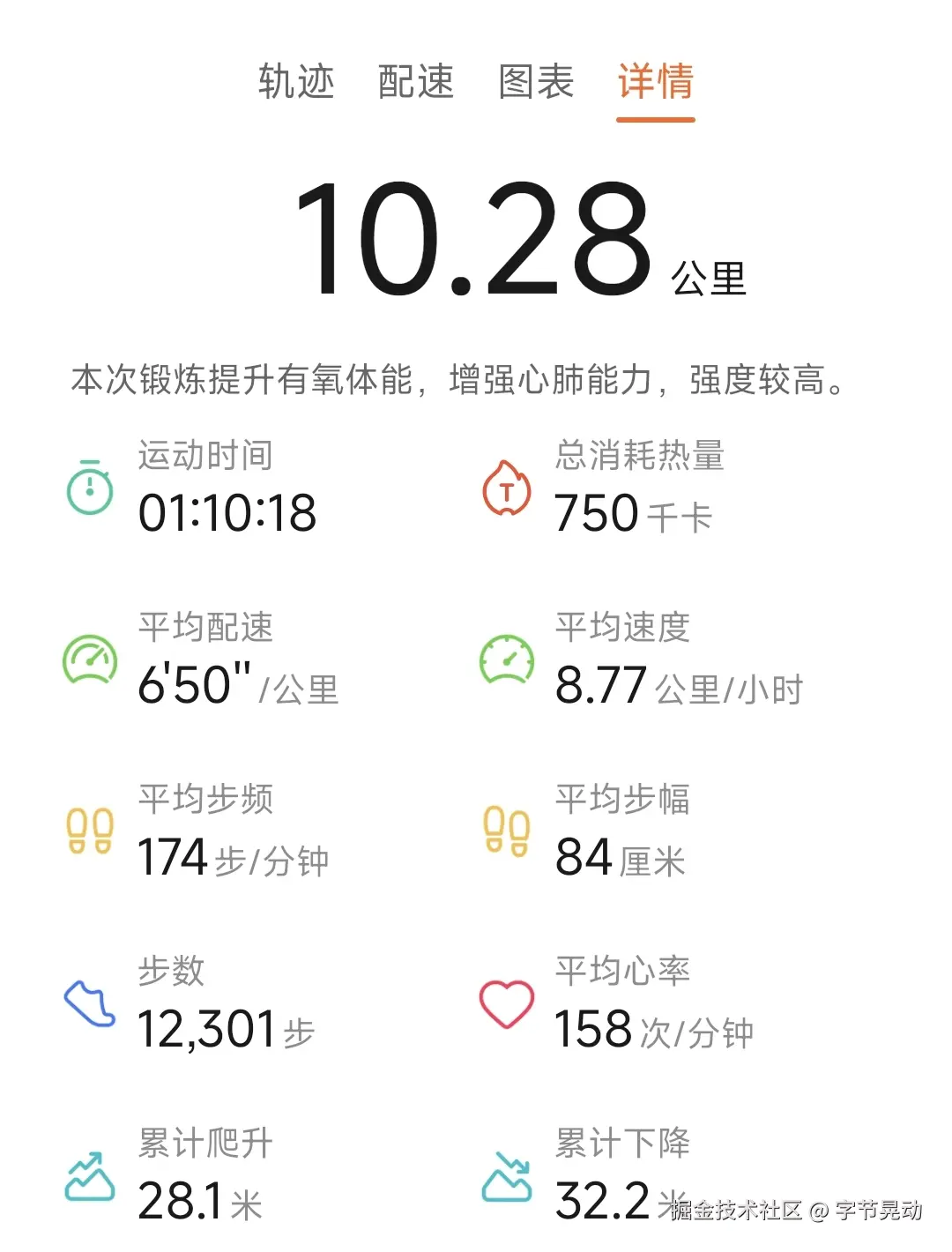952x1252 pixels.
Task: Click the green speedometer icon for 平均速度
Action: click(505, 660)
